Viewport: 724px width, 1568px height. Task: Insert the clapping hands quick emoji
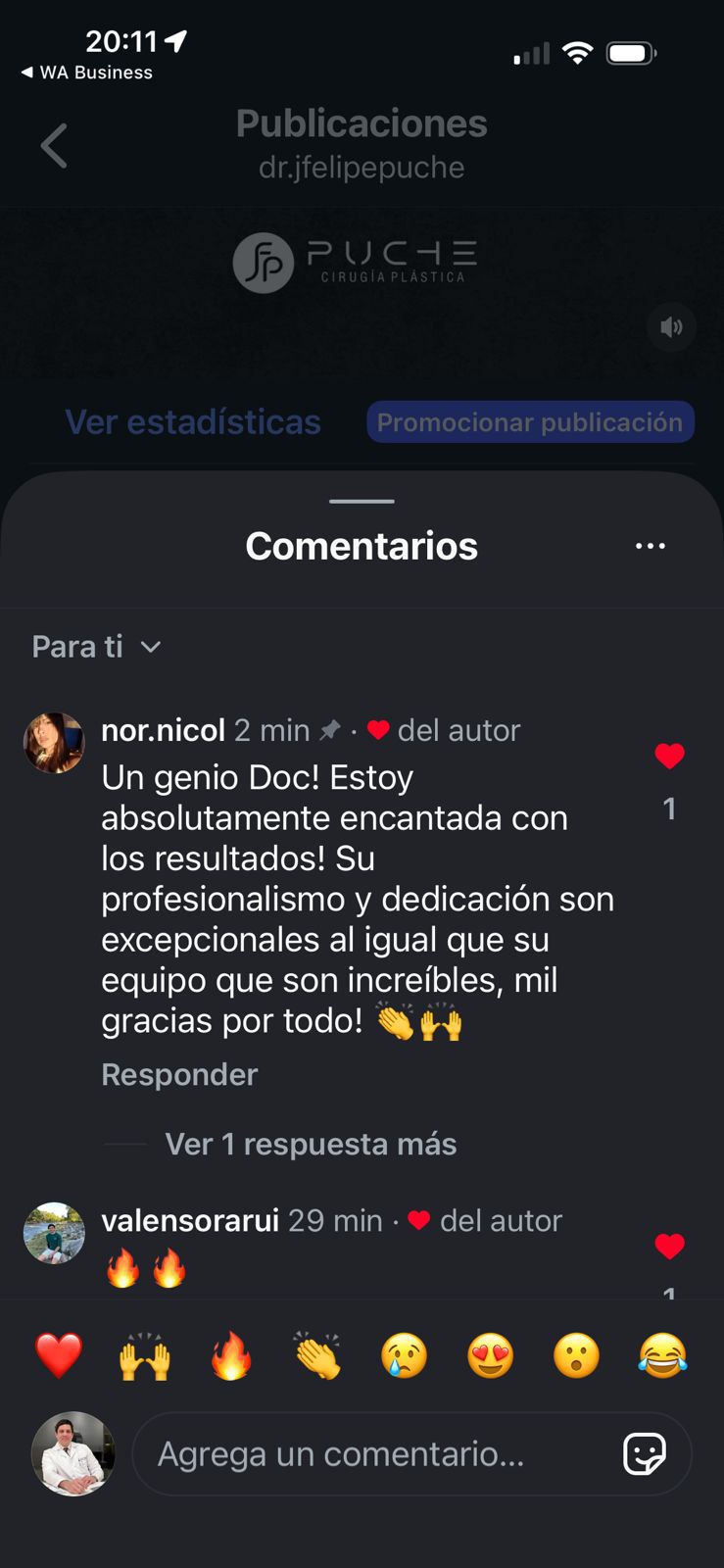[x=317, y=1356]
